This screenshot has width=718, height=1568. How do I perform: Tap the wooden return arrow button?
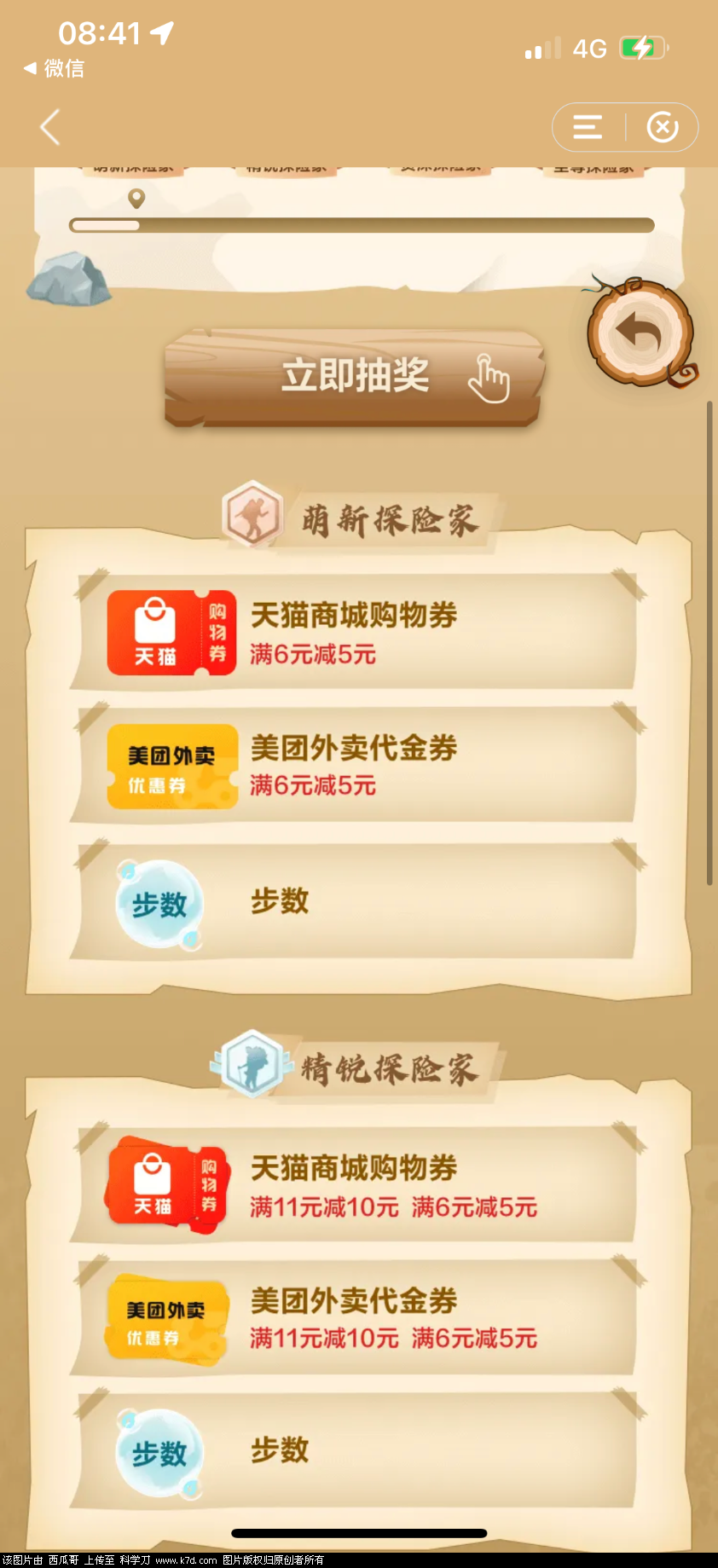[x=640, y=333]
